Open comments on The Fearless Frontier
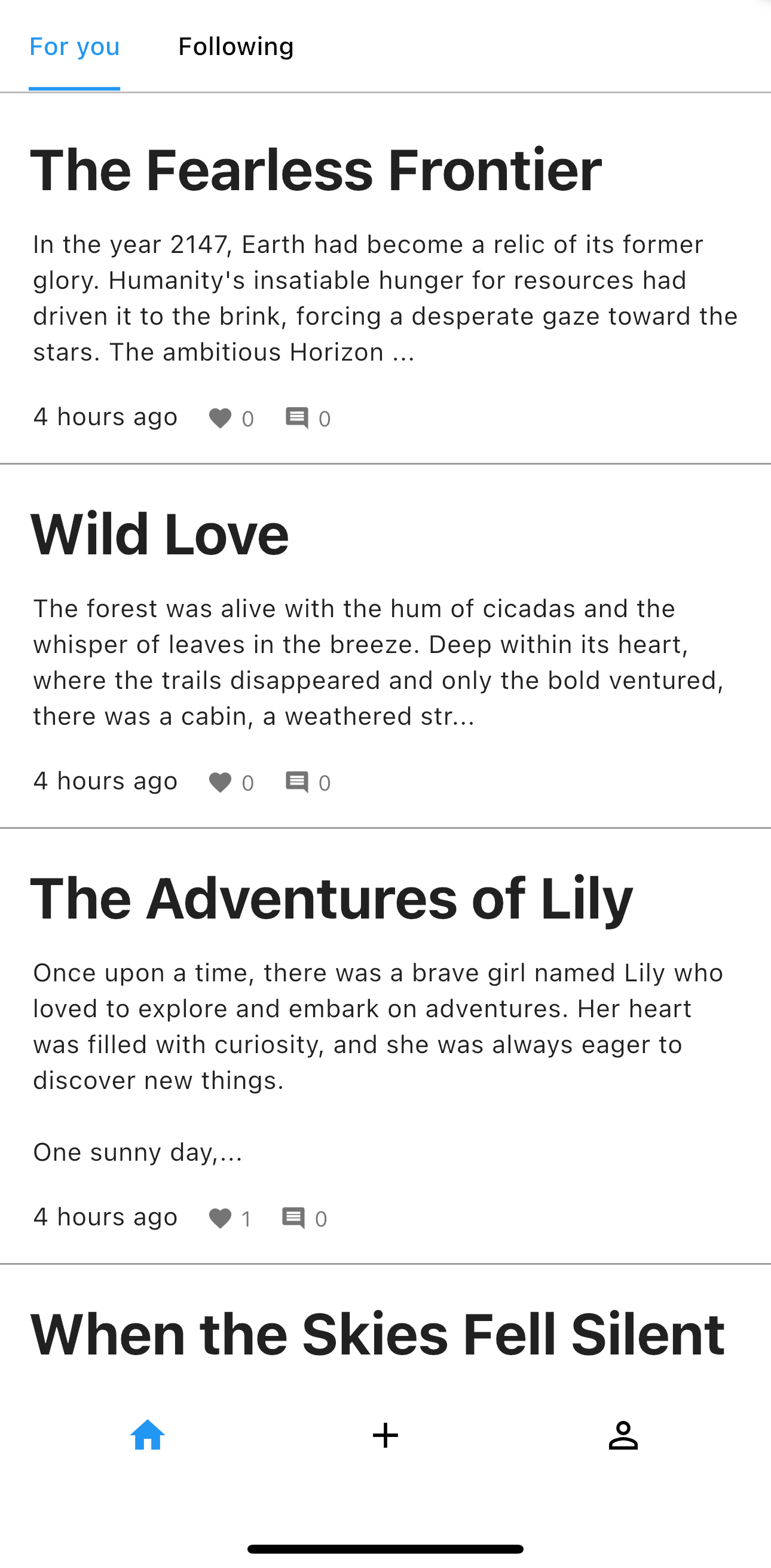Image resolution: width=771 pixels, height=1568 pixels. point(297,418)
